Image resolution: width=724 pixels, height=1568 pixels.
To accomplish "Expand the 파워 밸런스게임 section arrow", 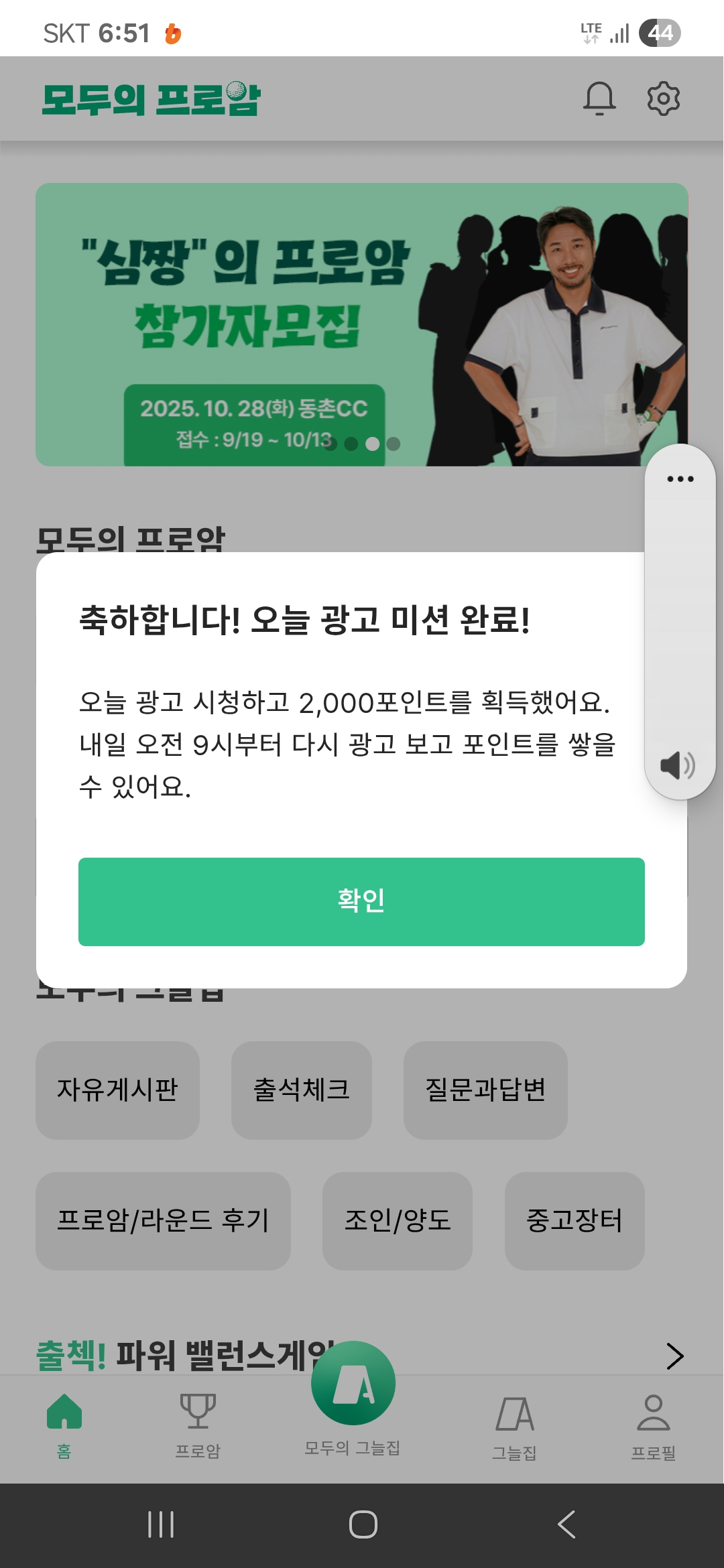I will tap(674, 1356).
